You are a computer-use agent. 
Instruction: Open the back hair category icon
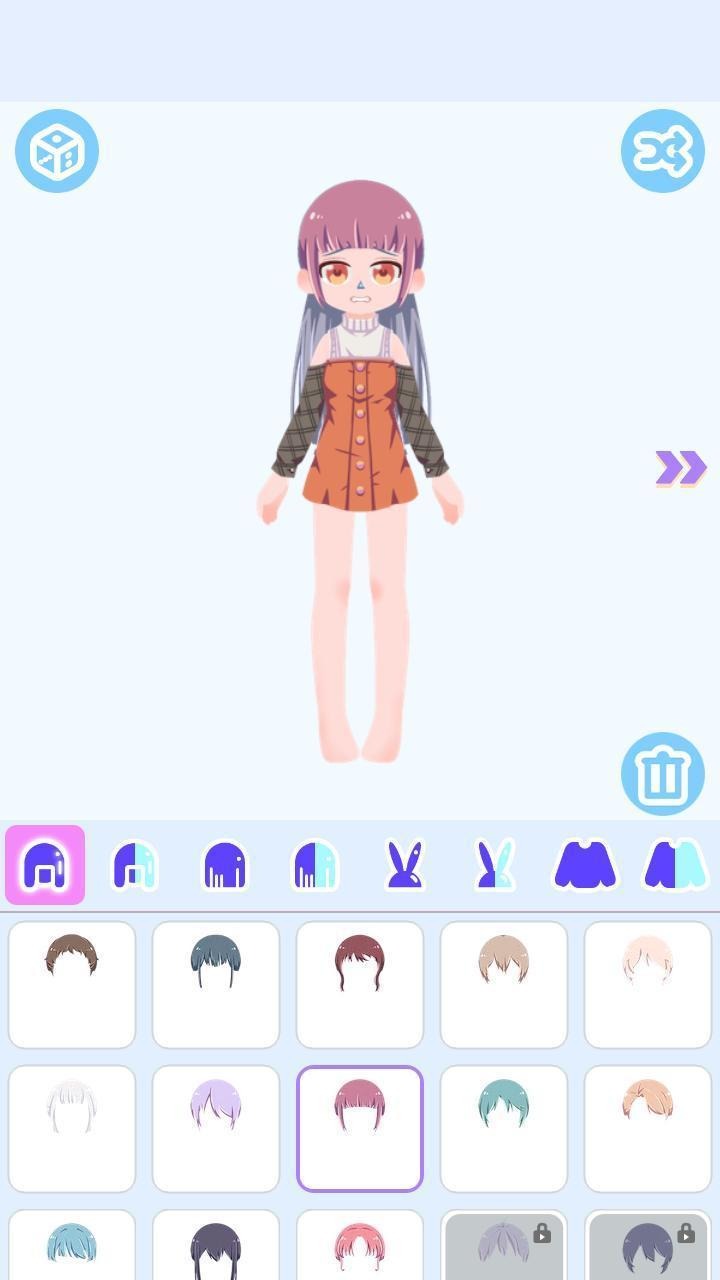[x=224, y=863]
